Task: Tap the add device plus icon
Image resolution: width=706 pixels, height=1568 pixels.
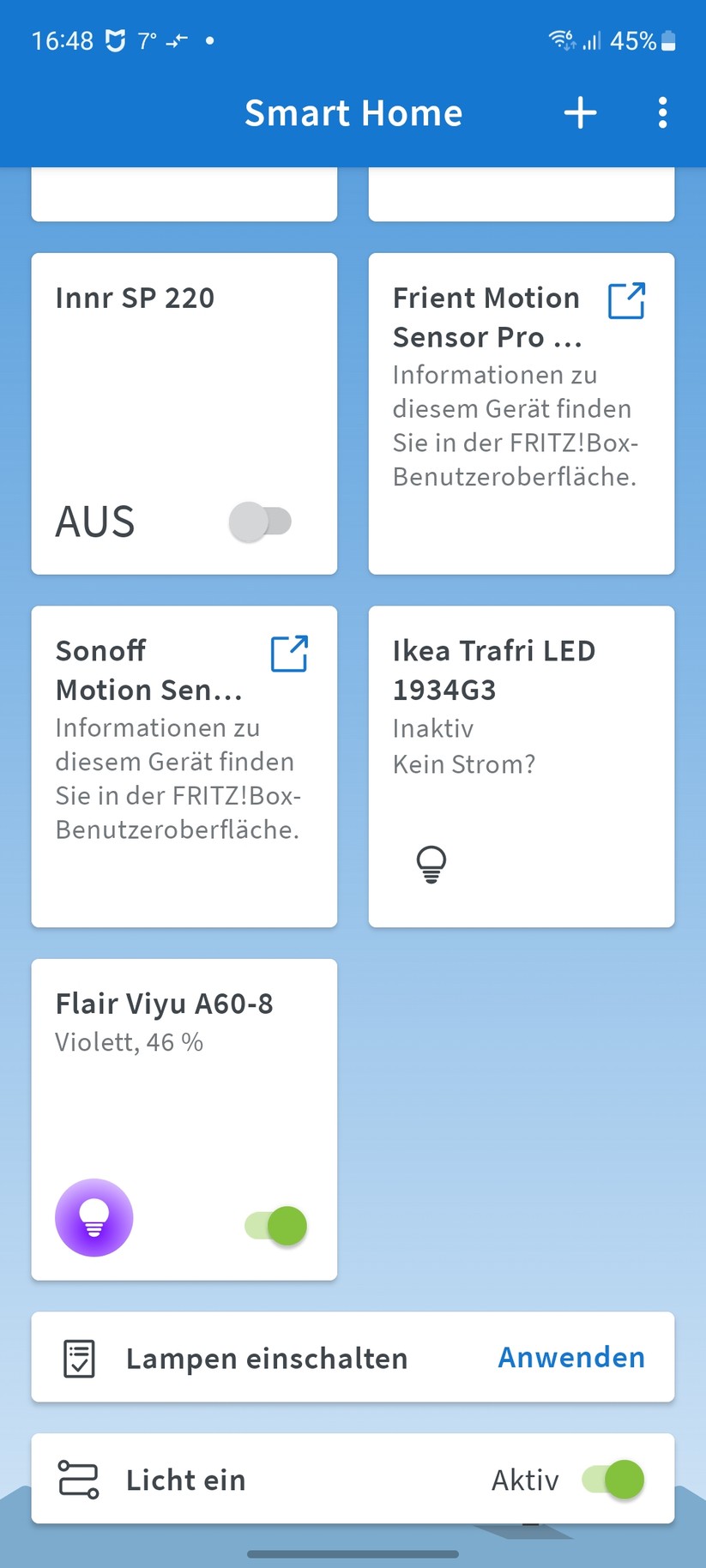Action: pos(580,112)
